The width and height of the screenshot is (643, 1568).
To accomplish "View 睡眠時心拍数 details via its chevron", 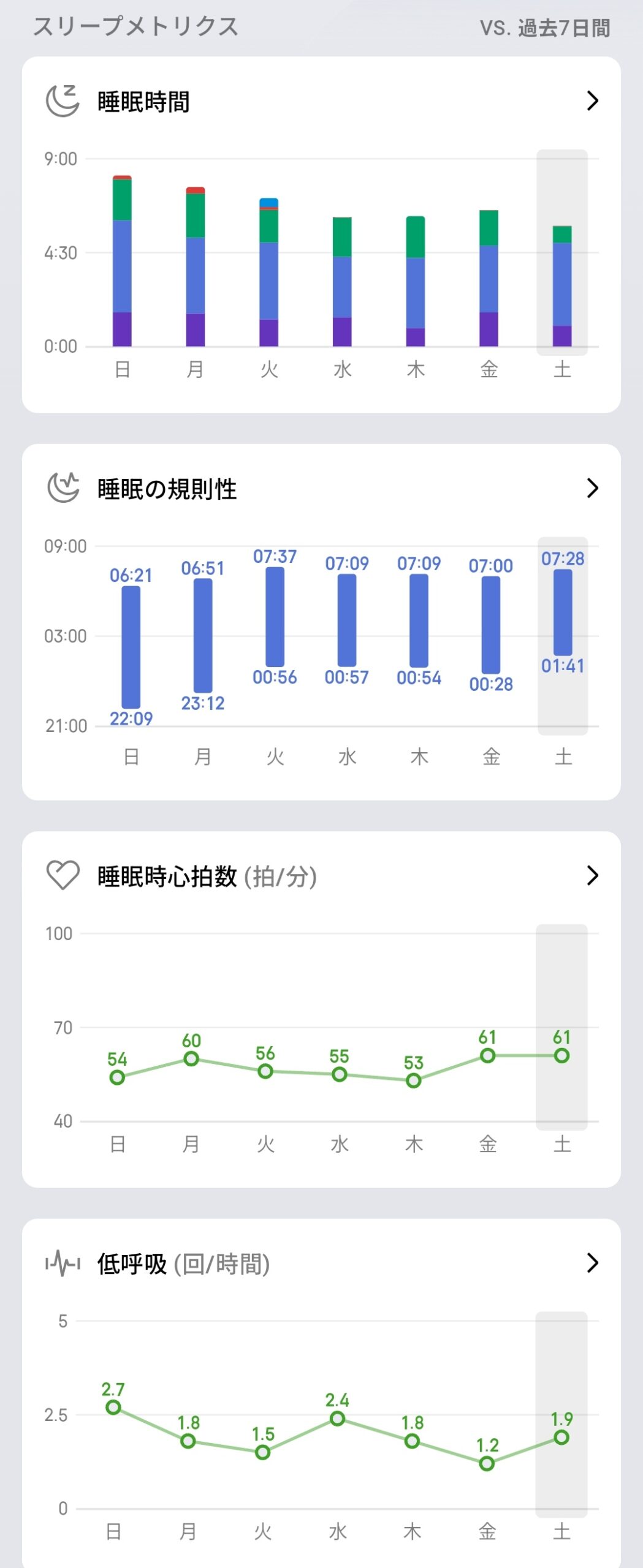I will (592, 875).
